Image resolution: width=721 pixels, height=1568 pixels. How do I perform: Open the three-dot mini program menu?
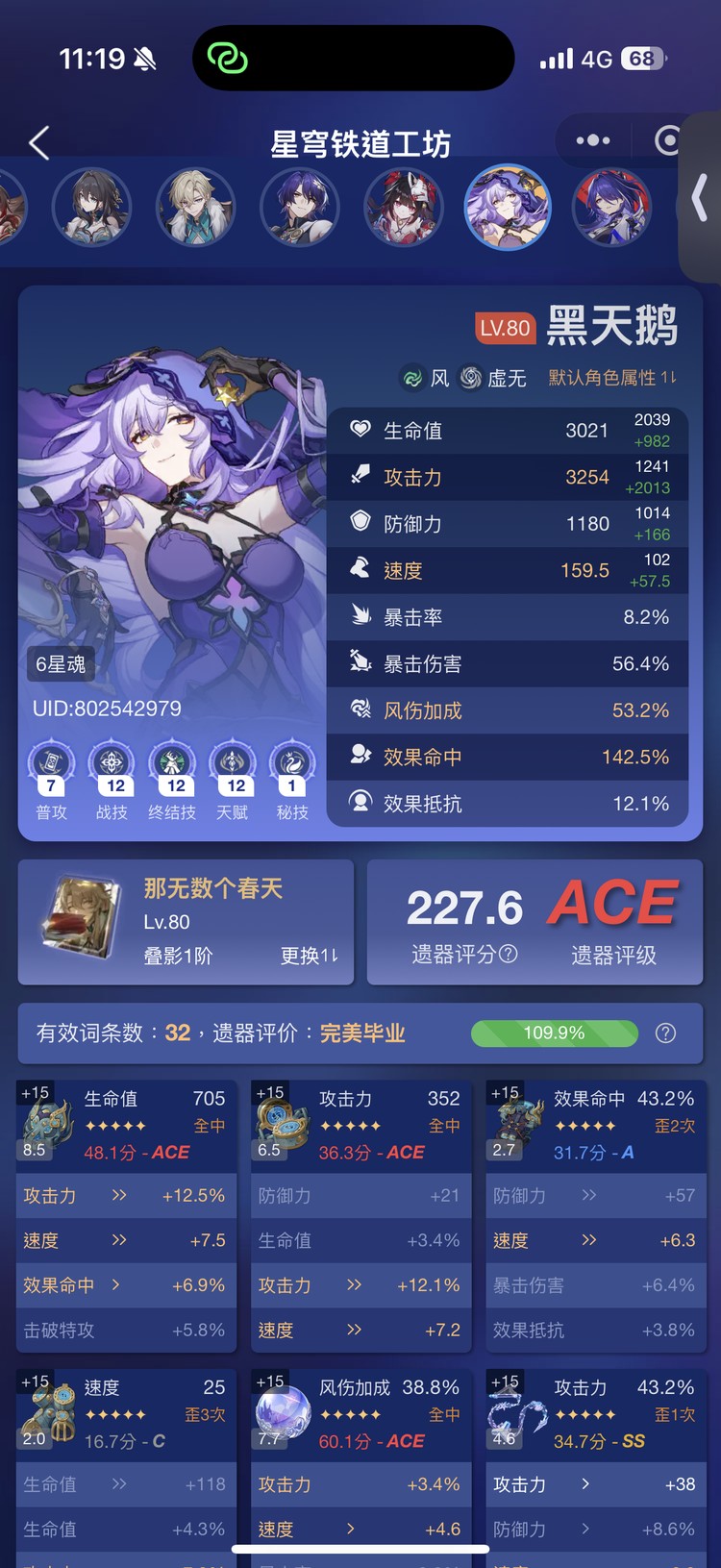coord(592,140)
